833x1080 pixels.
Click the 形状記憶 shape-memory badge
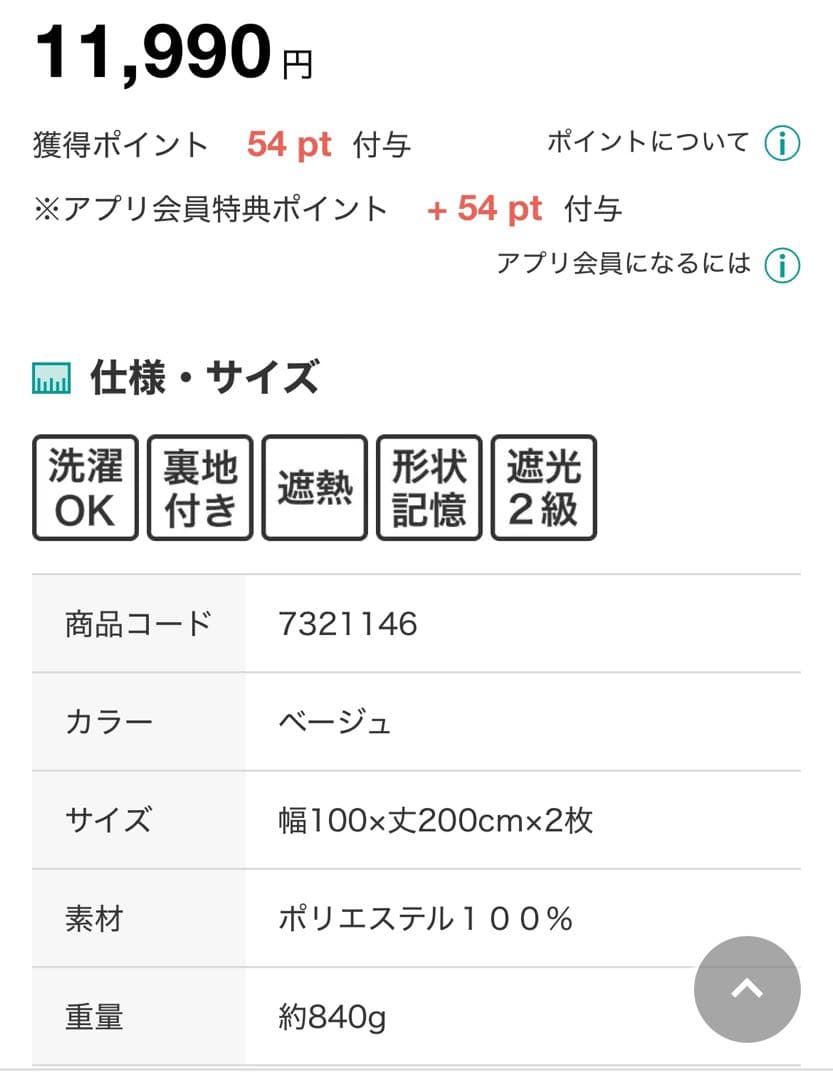(x=429, y=487)
